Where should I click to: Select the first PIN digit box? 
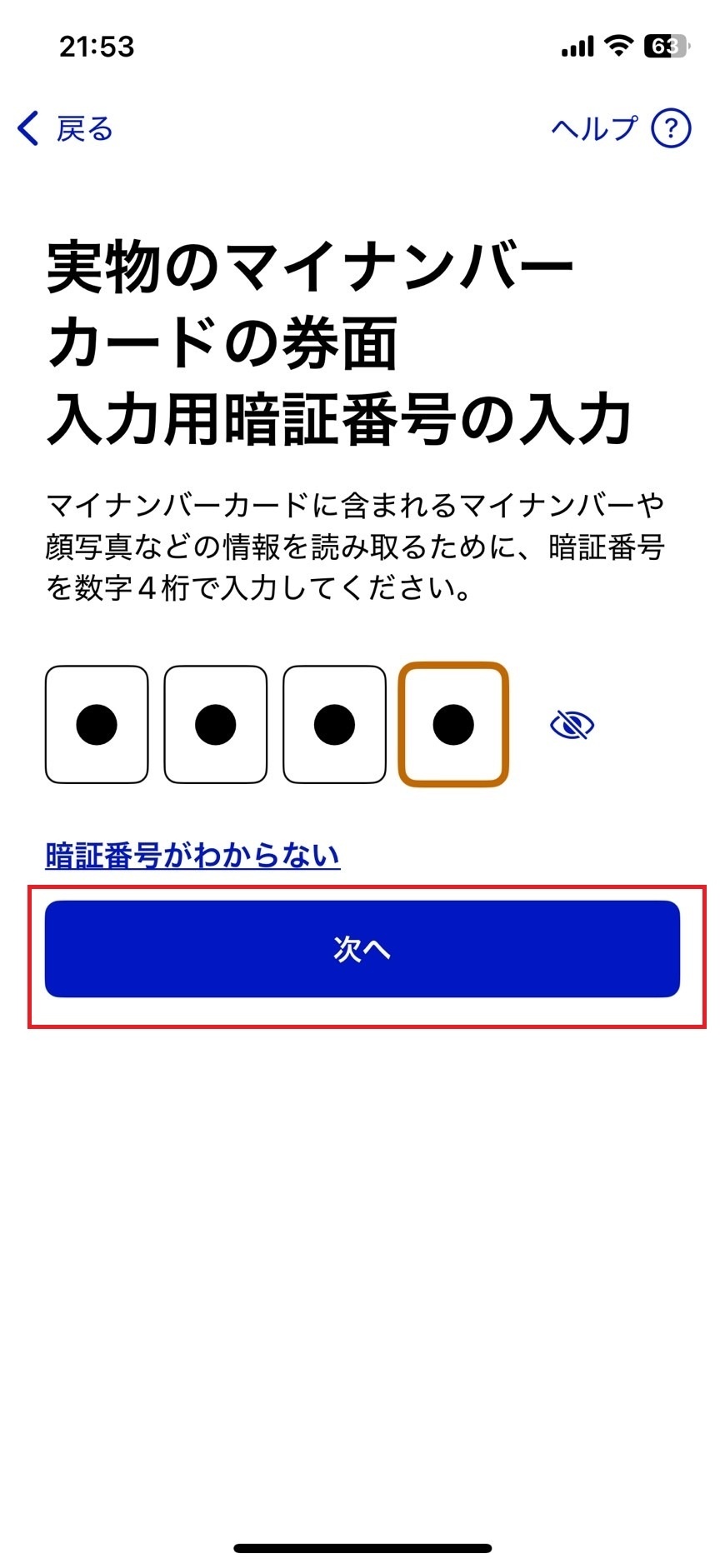click(97, 724)
